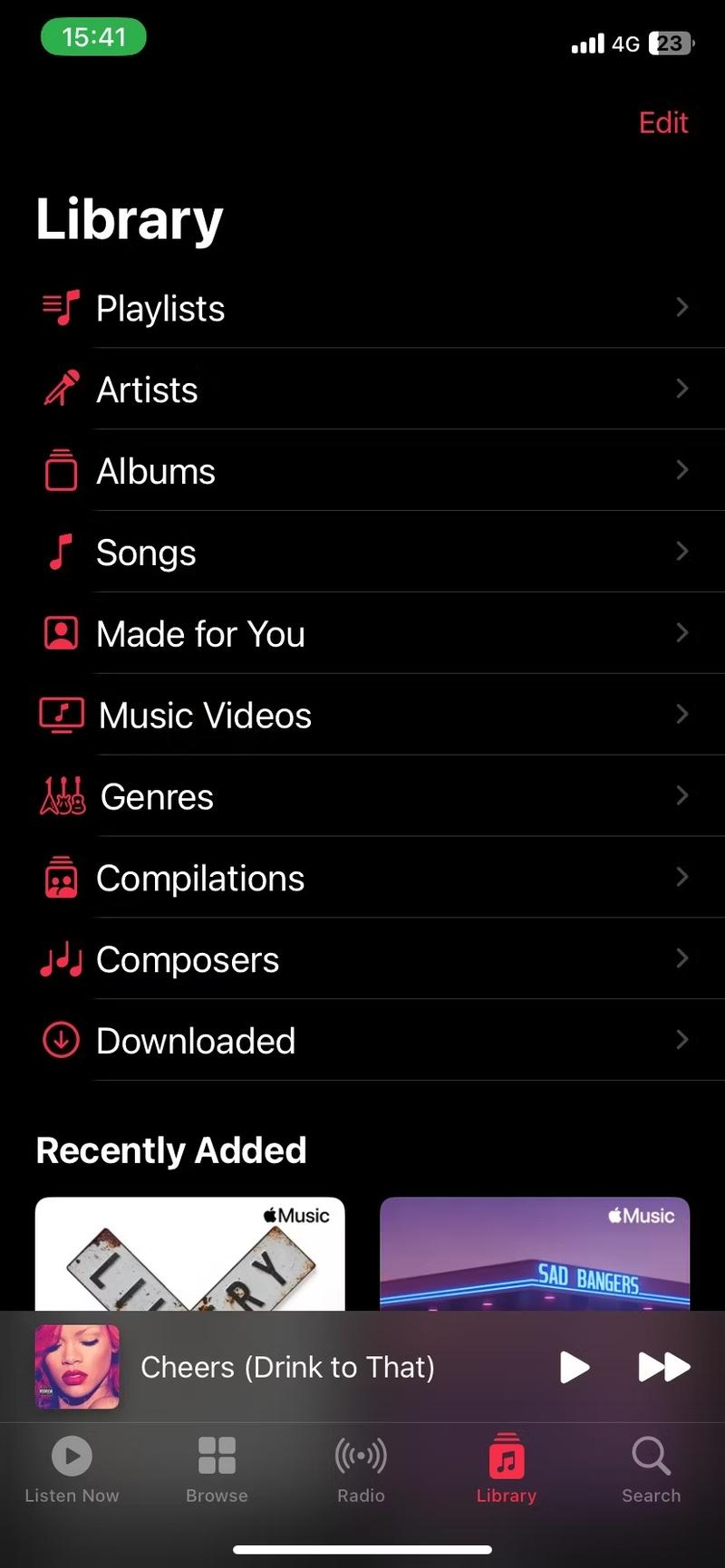Open the Playlists section
The image size is (725, 1568).
[x=362, y=308]
